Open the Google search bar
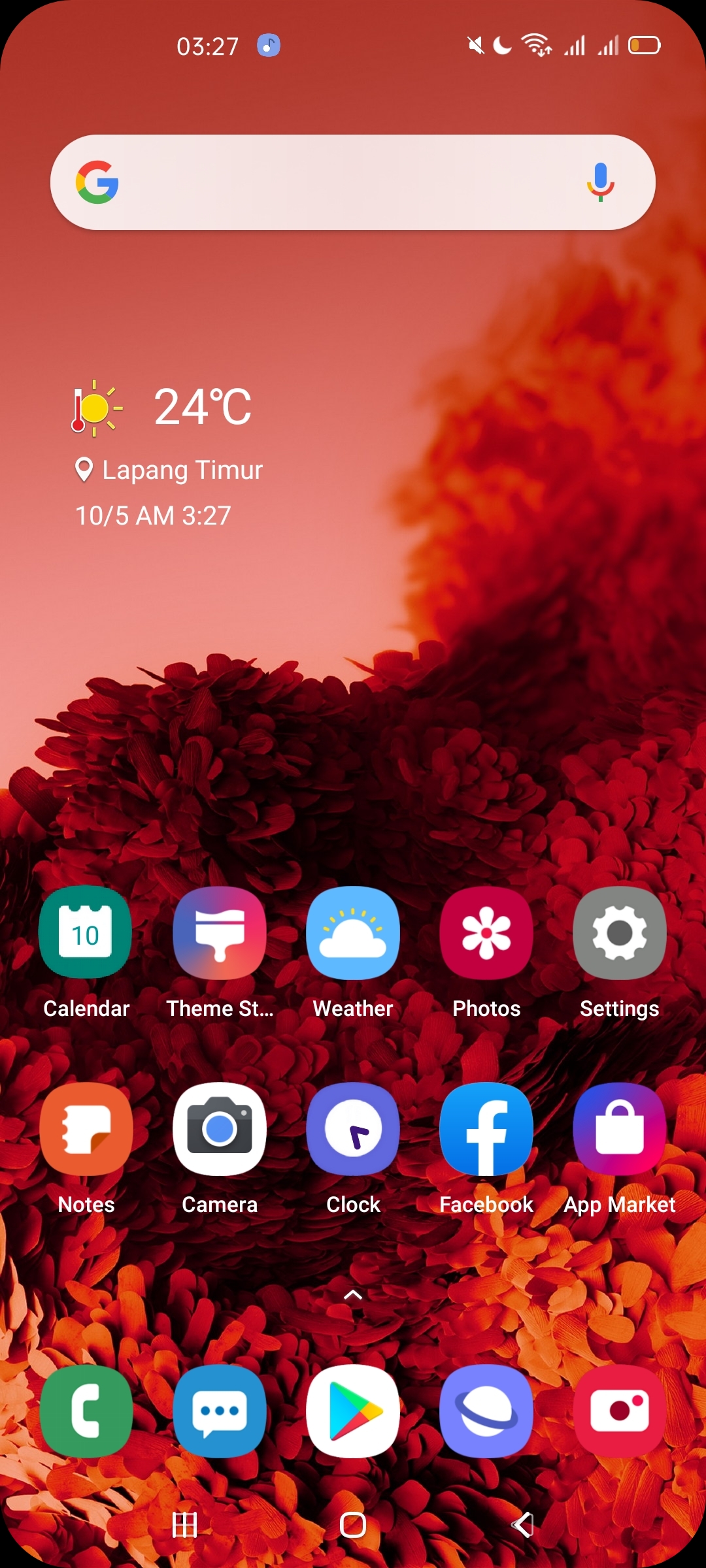706x1568 pixels. pyautogui.click(x=340, y=182)
